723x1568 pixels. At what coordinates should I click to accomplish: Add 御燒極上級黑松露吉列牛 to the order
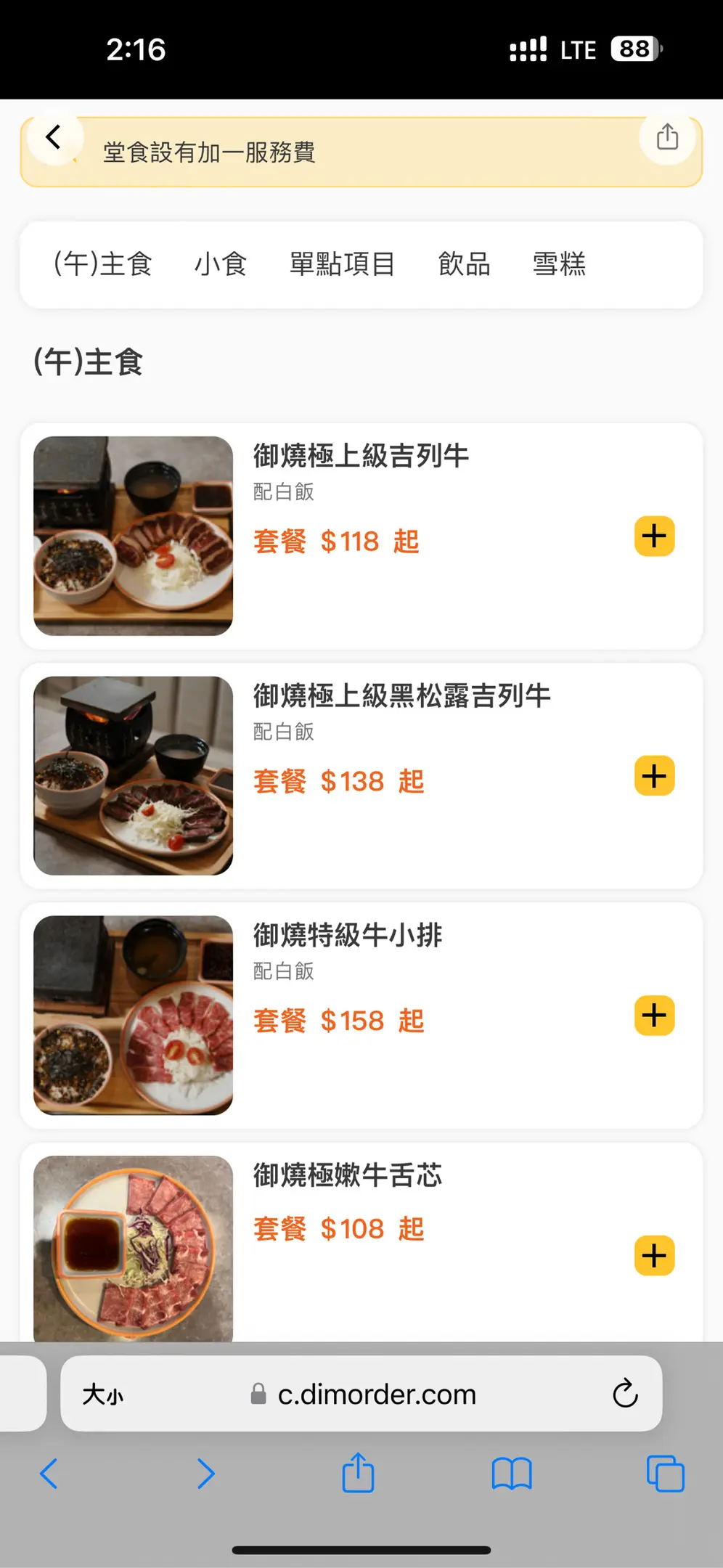(654, 776)
